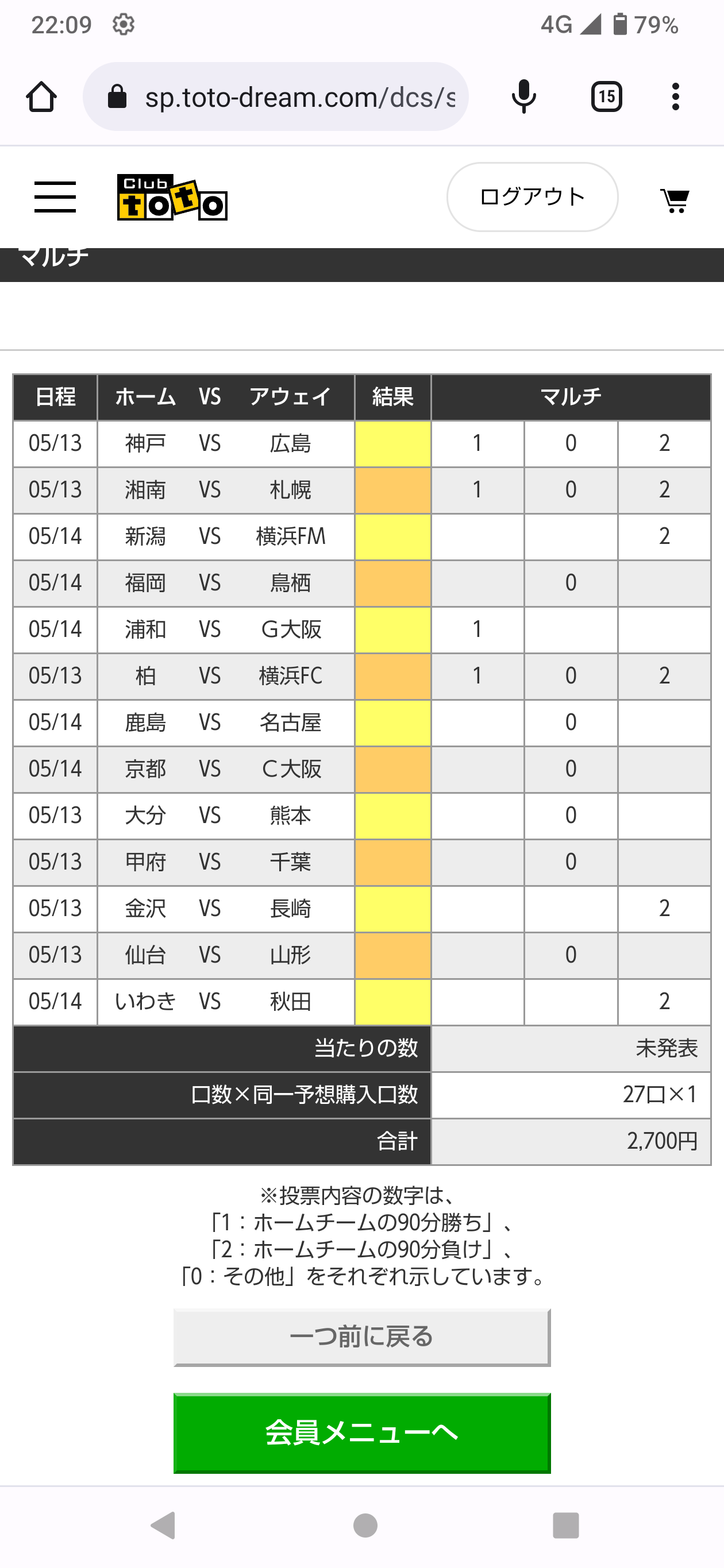
Task: Open the hamburger site menu
Action: tap(55, 197)
